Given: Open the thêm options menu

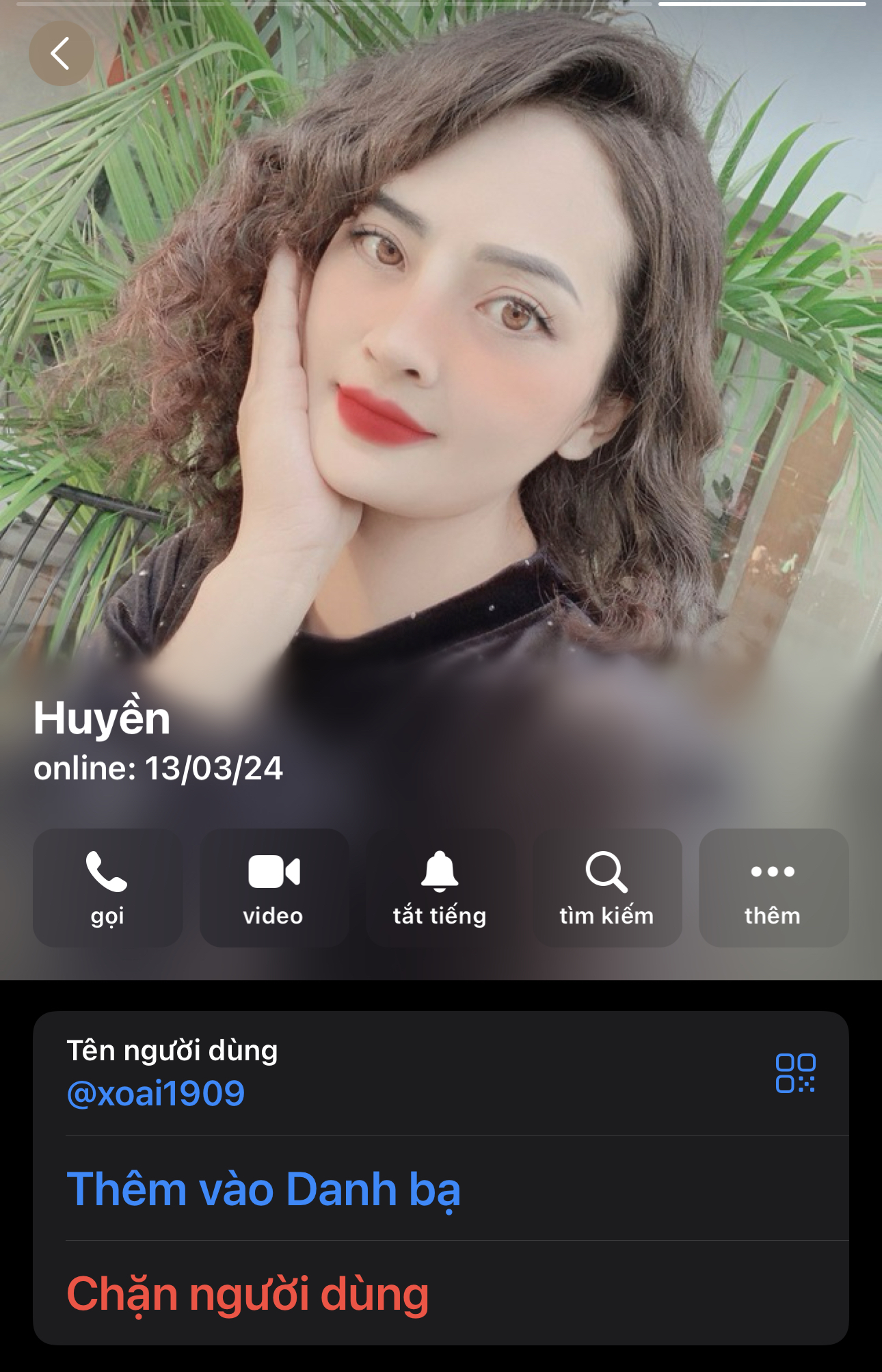Looking at the screenshot, I should tap(773, 887).
